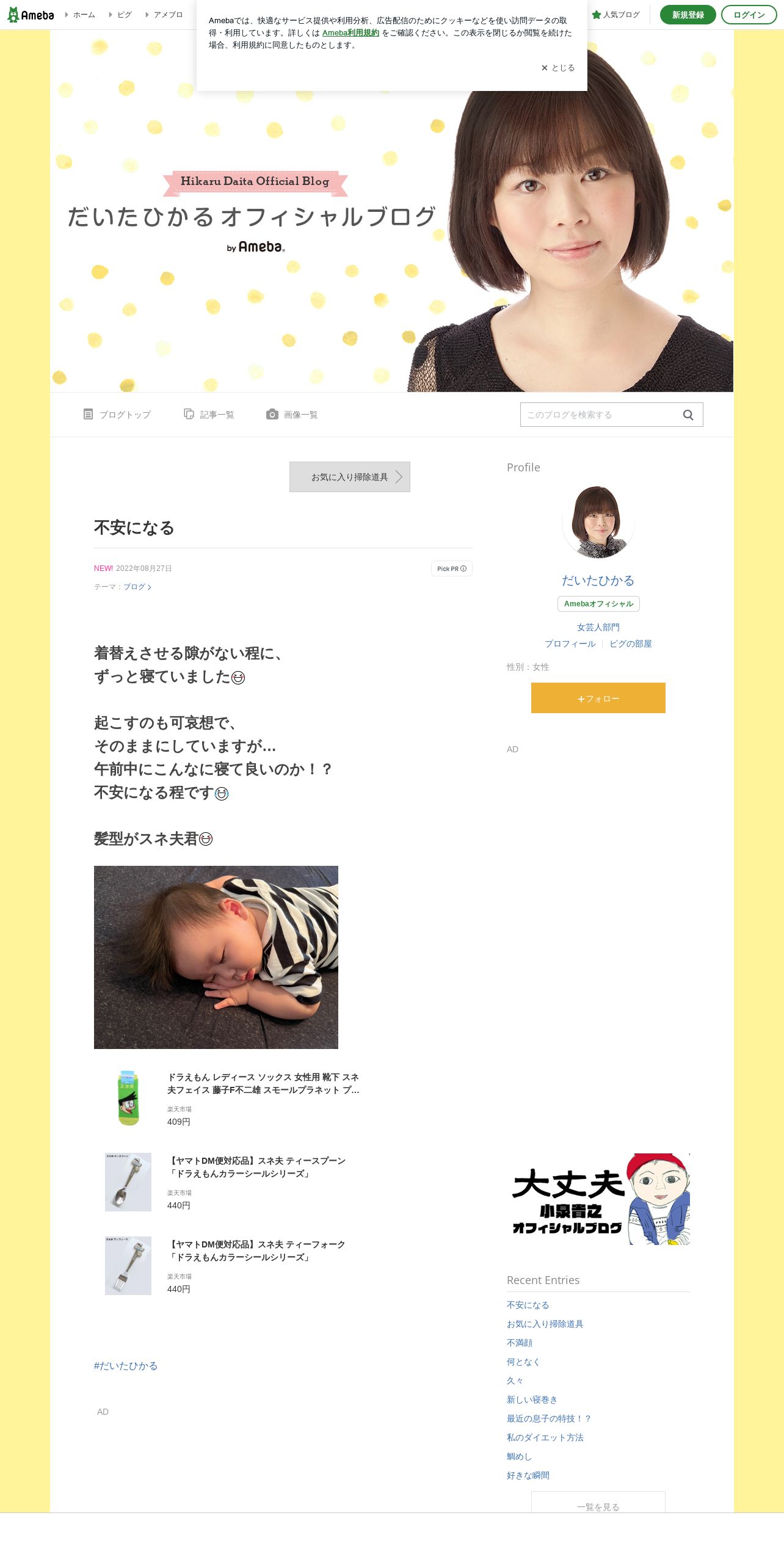Open the 記事一覧 list
Viewport: 784px width, 1568px height.
click(x=209, y=415)
